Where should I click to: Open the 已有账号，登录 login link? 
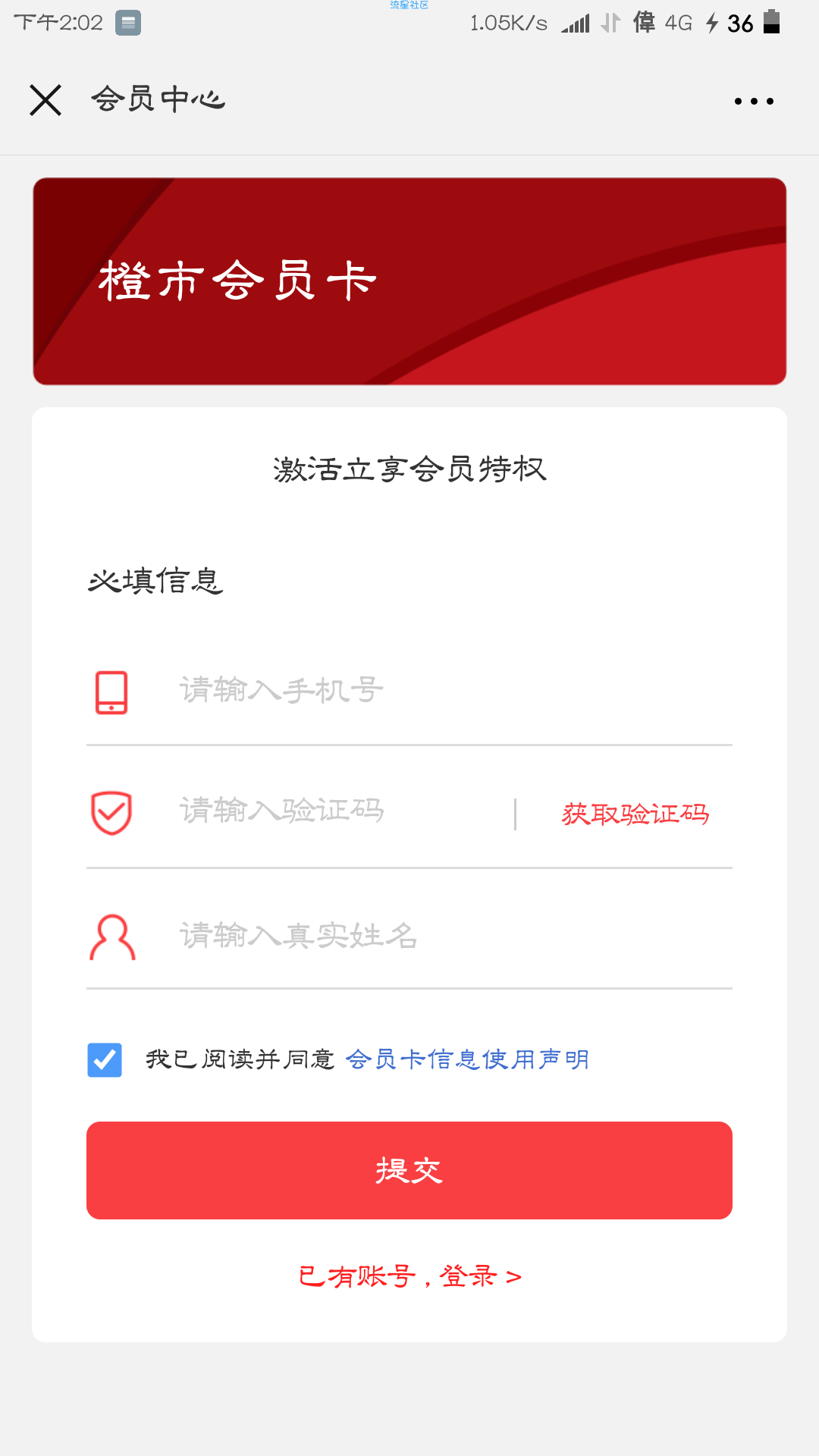click(x=409, y=1276)
